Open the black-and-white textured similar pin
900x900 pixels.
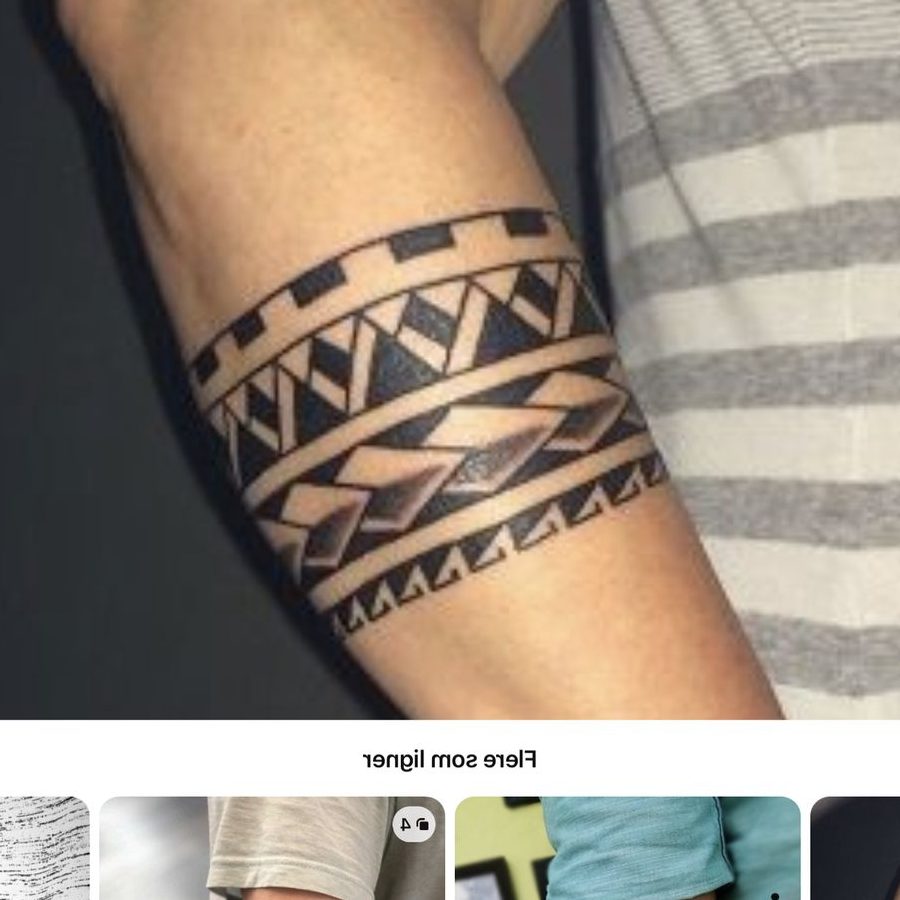tap(44, 850)
